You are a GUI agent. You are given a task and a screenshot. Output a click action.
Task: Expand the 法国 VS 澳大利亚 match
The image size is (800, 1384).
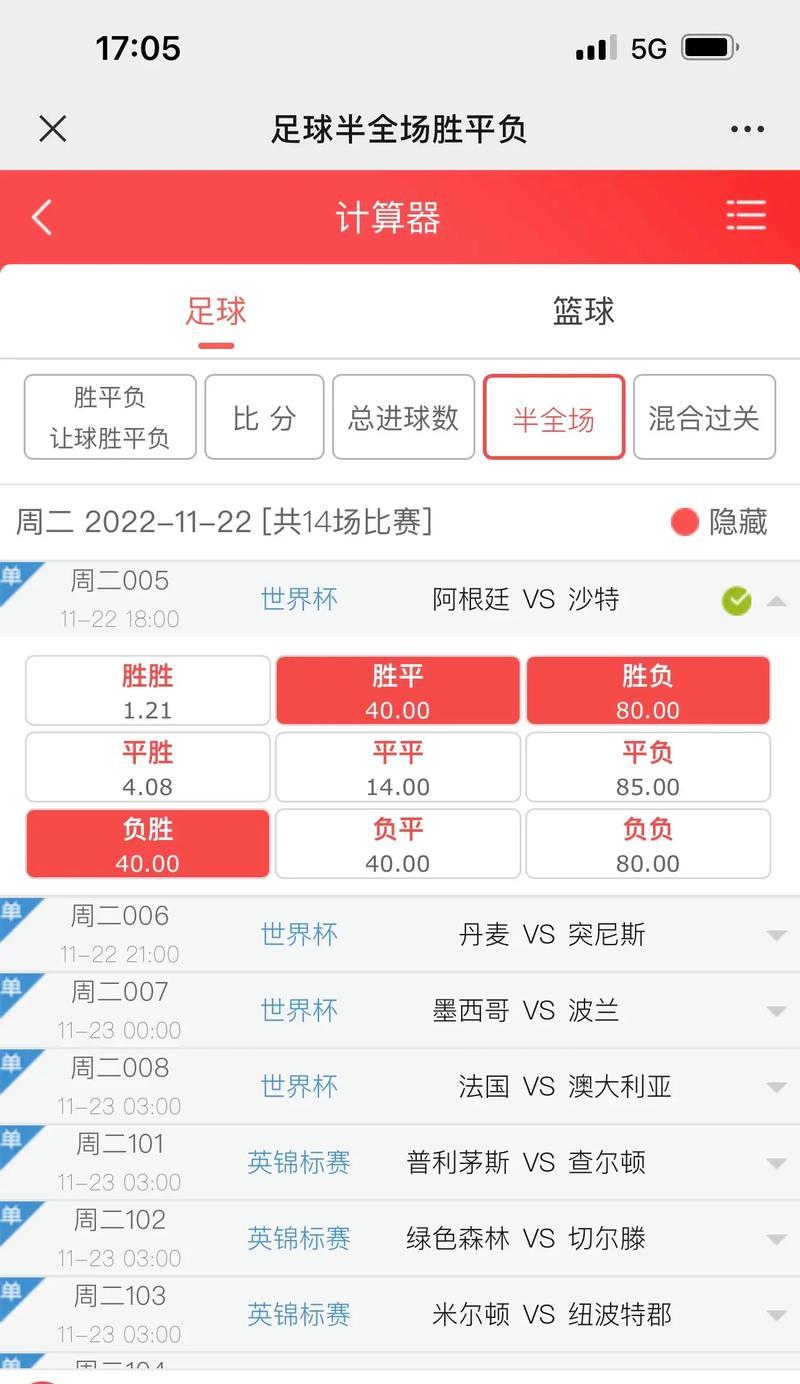point(400,1086)
